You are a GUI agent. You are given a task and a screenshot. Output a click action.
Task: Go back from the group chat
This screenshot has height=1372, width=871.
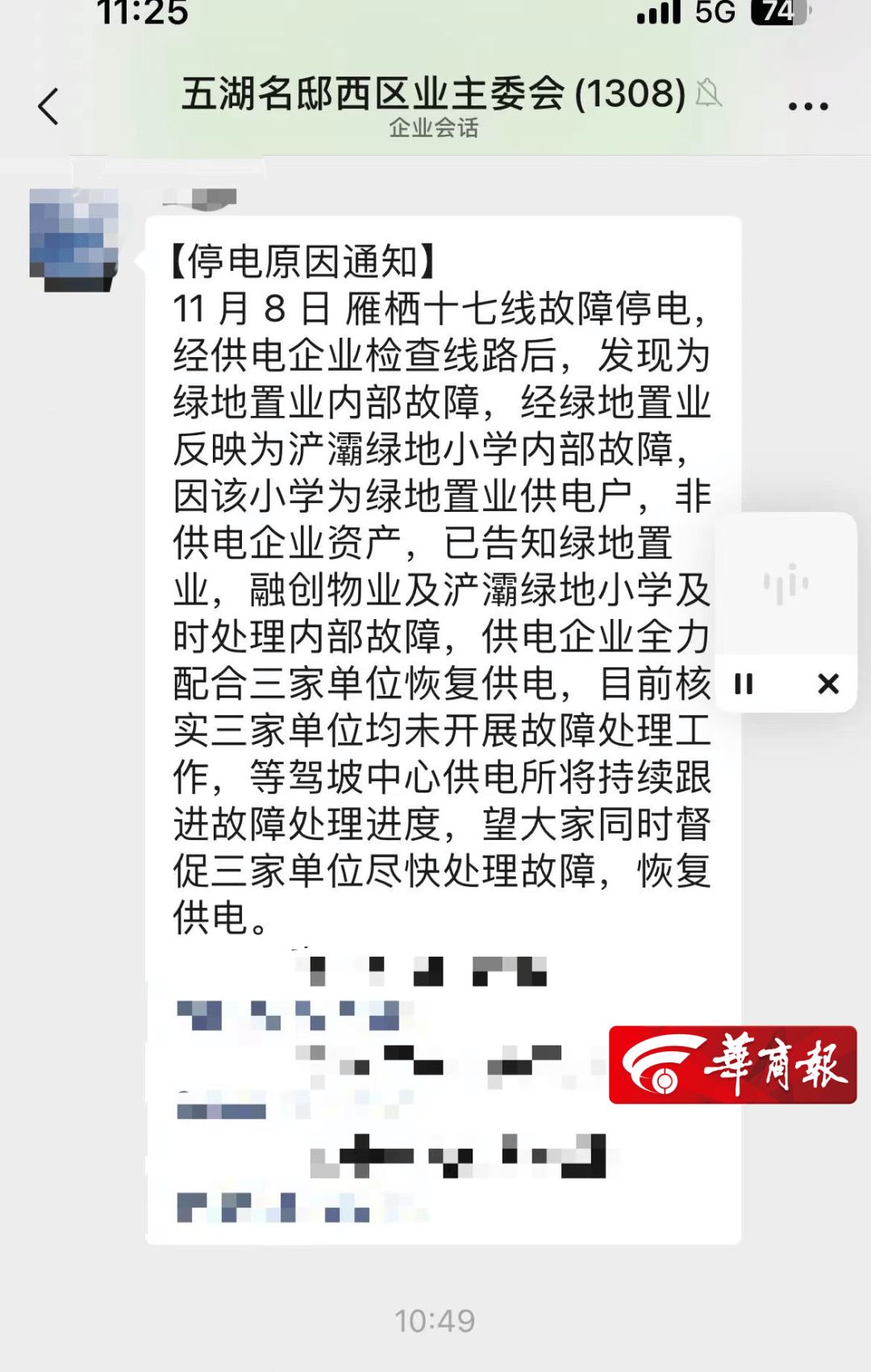tap(48, 106)
